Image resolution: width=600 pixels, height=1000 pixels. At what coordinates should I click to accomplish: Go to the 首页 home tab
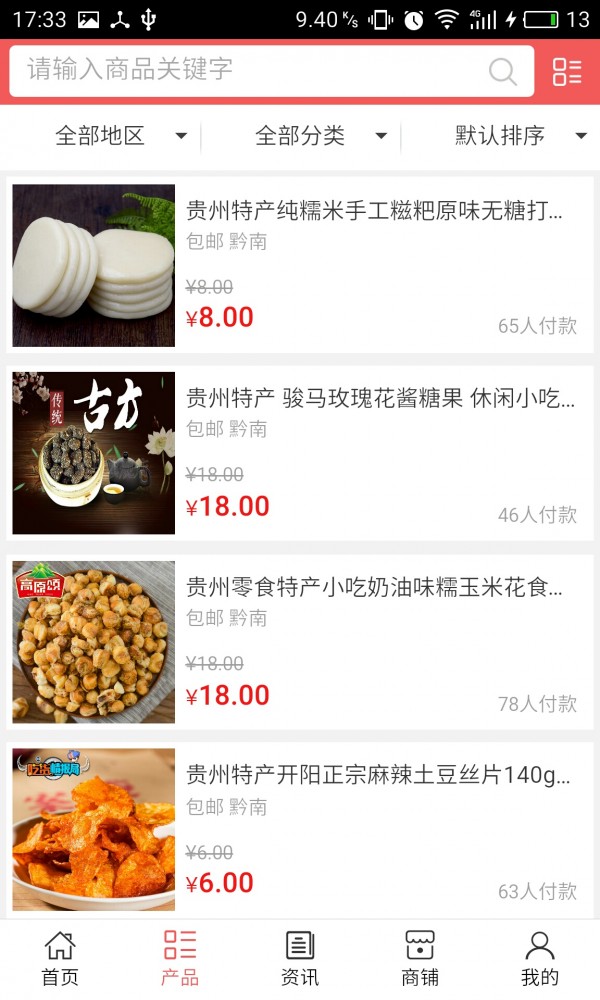(x=60, y=958)
